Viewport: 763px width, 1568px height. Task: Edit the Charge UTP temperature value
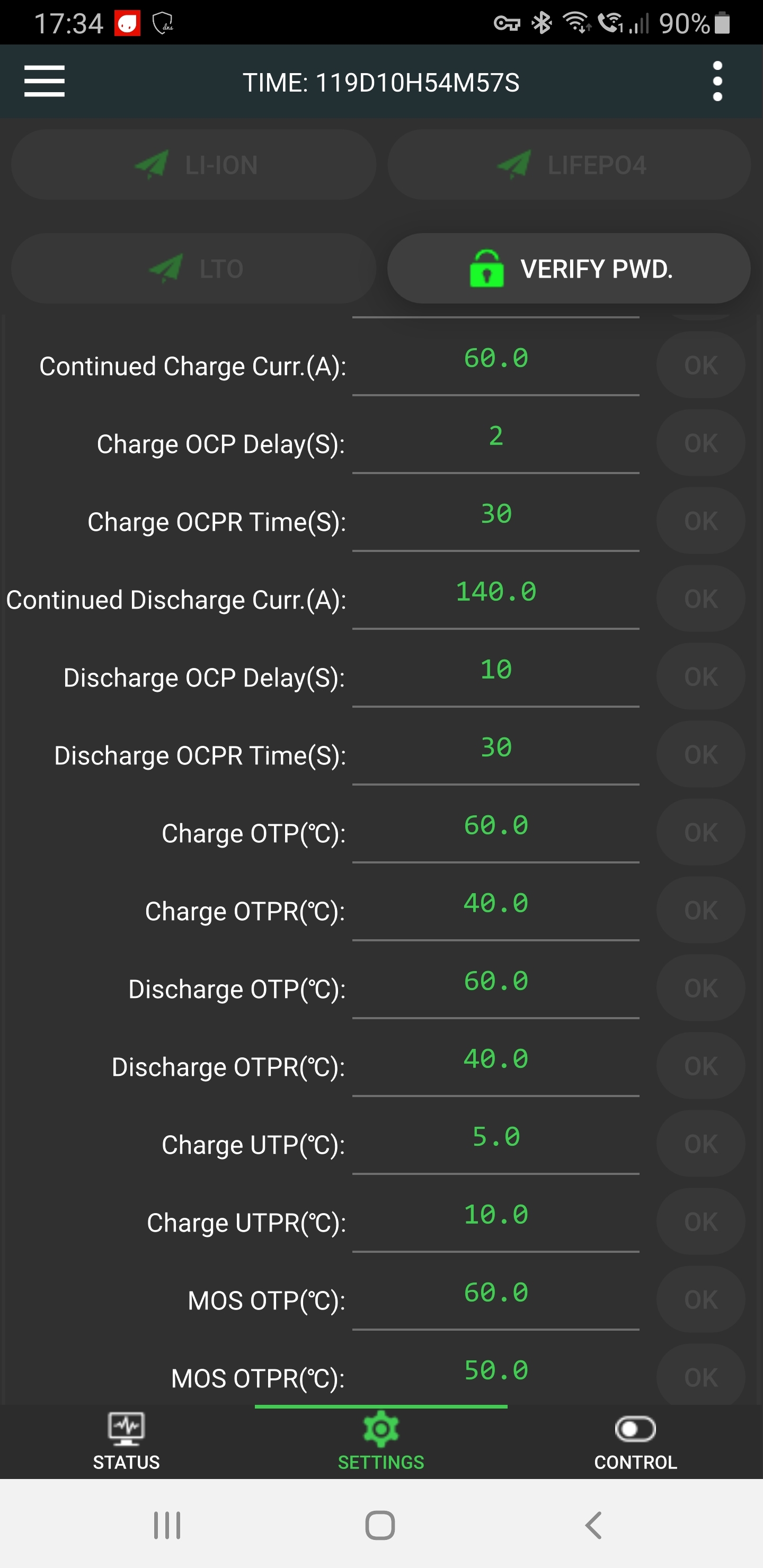(495, 1138)
